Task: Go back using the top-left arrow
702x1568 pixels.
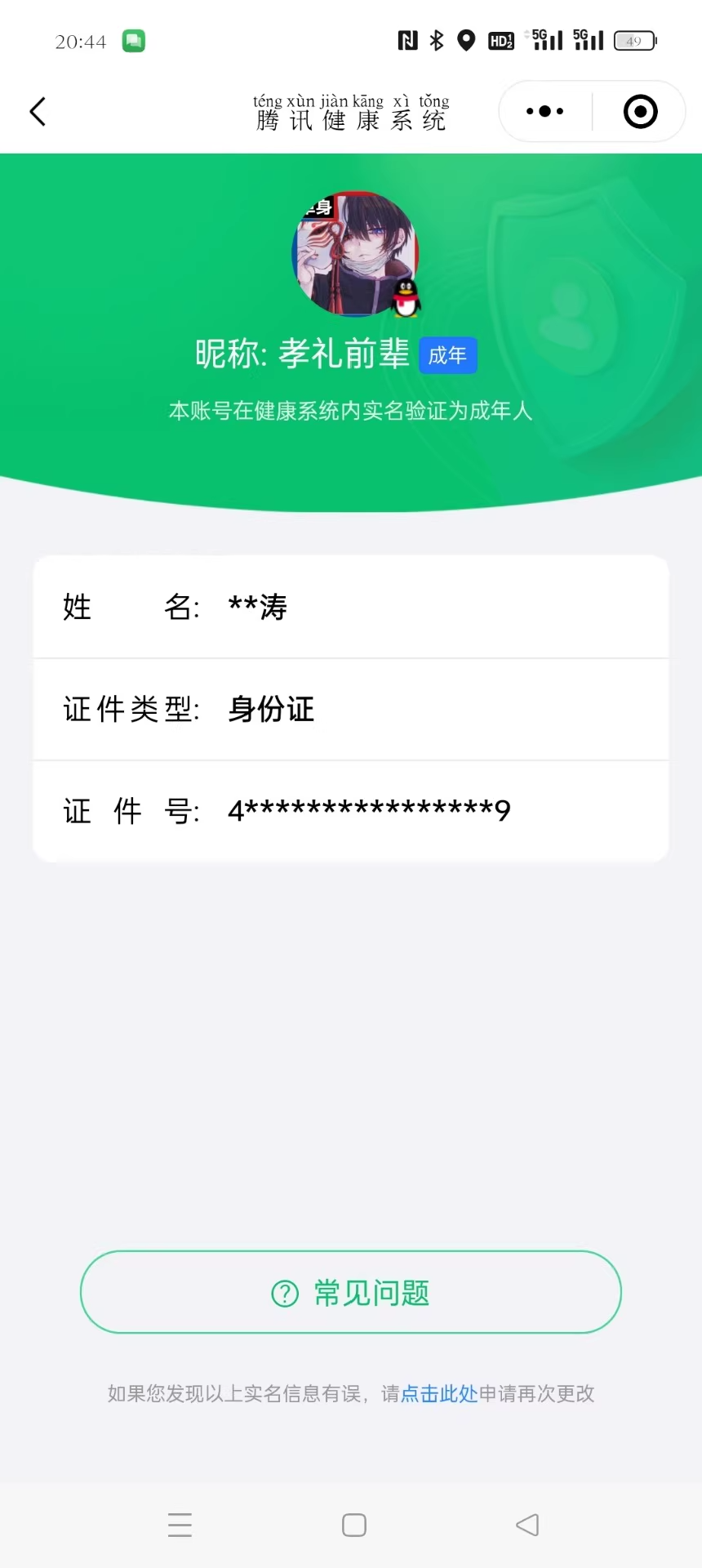Action: [38, 112]
